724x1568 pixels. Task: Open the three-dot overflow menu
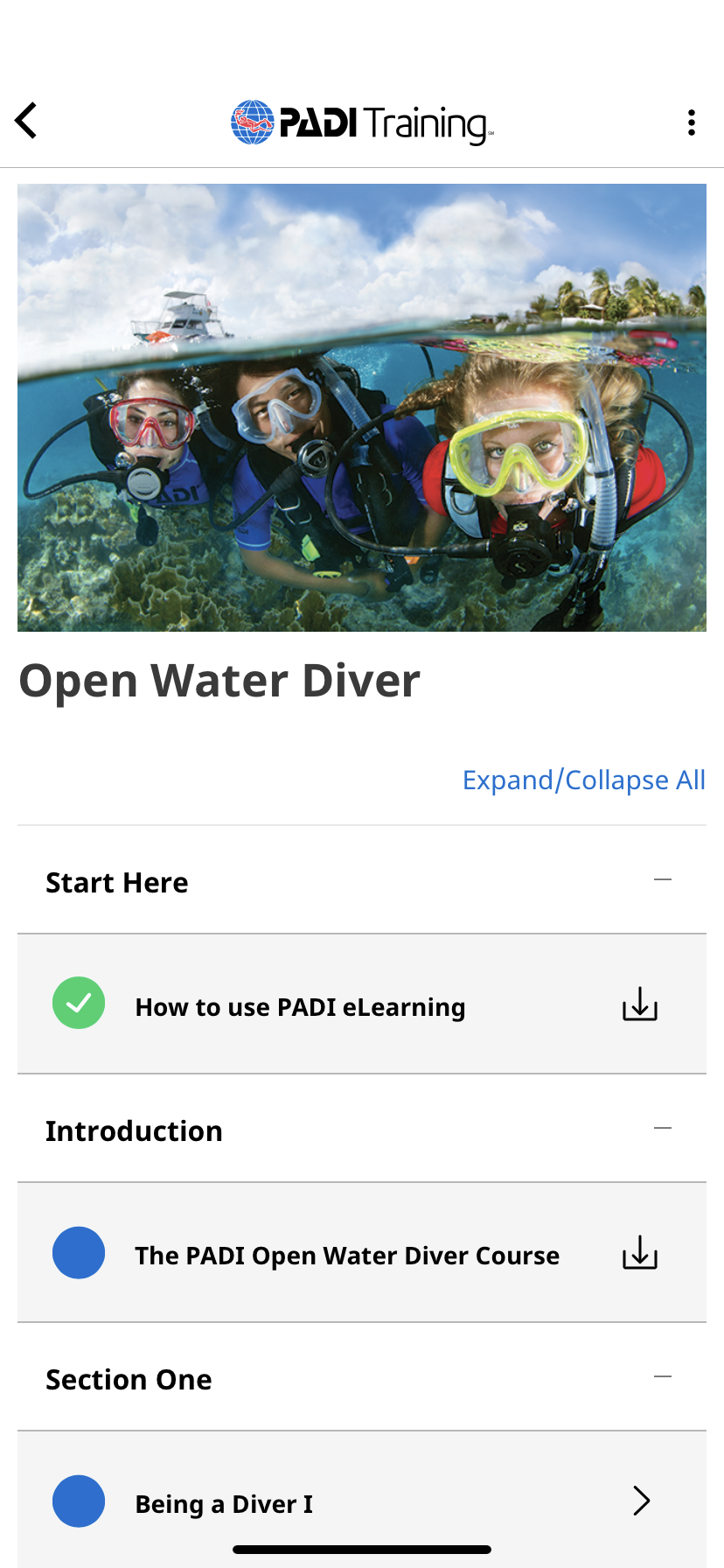pyautogui.click(x=691, y=122)
